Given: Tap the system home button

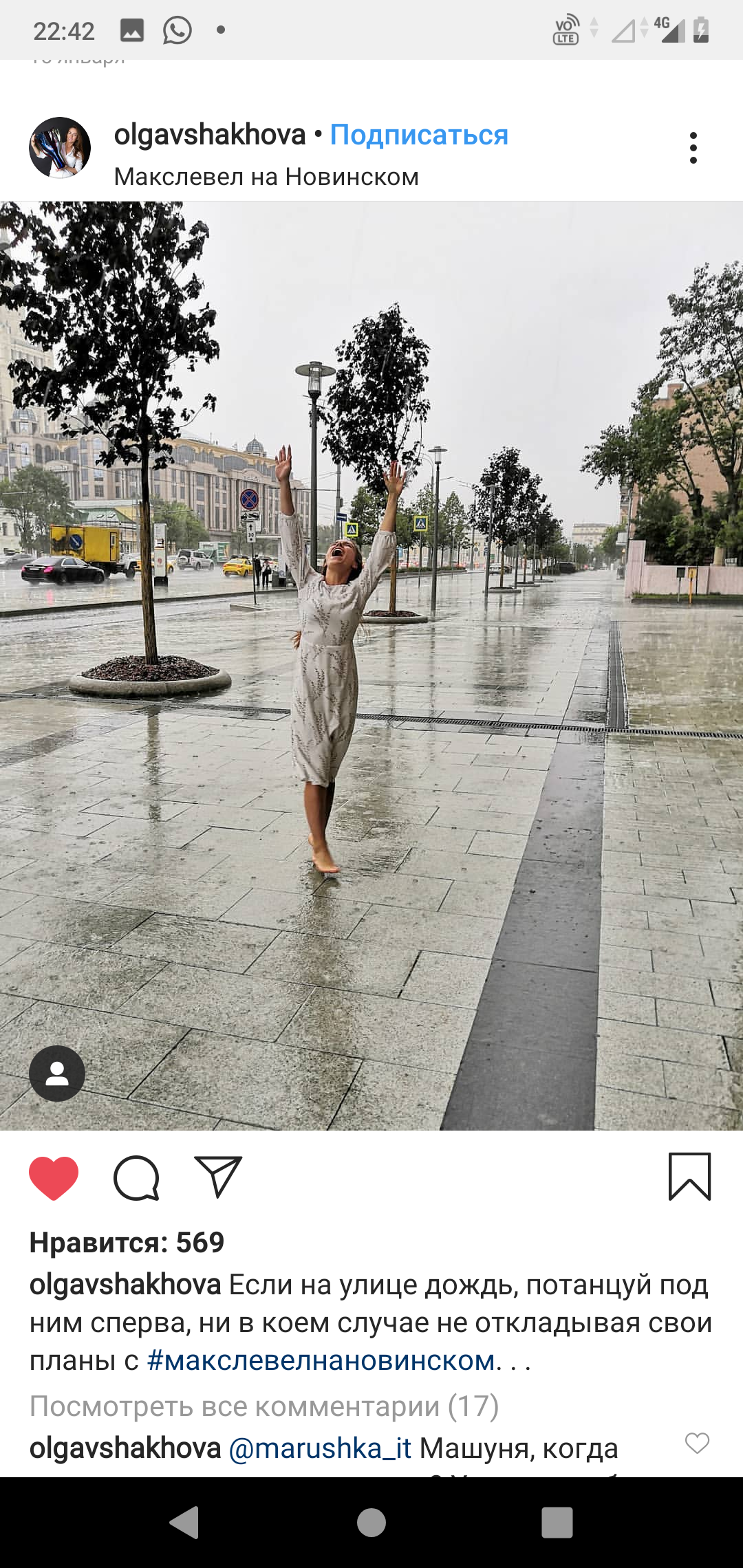Looking at the screenshot, I should pyautogui.click(x=371, y=1522).
